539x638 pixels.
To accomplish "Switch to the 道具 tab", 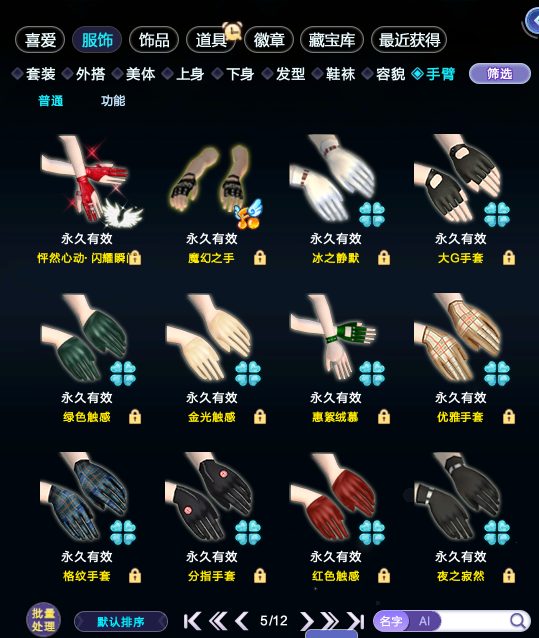I will (x=211, y=40).
